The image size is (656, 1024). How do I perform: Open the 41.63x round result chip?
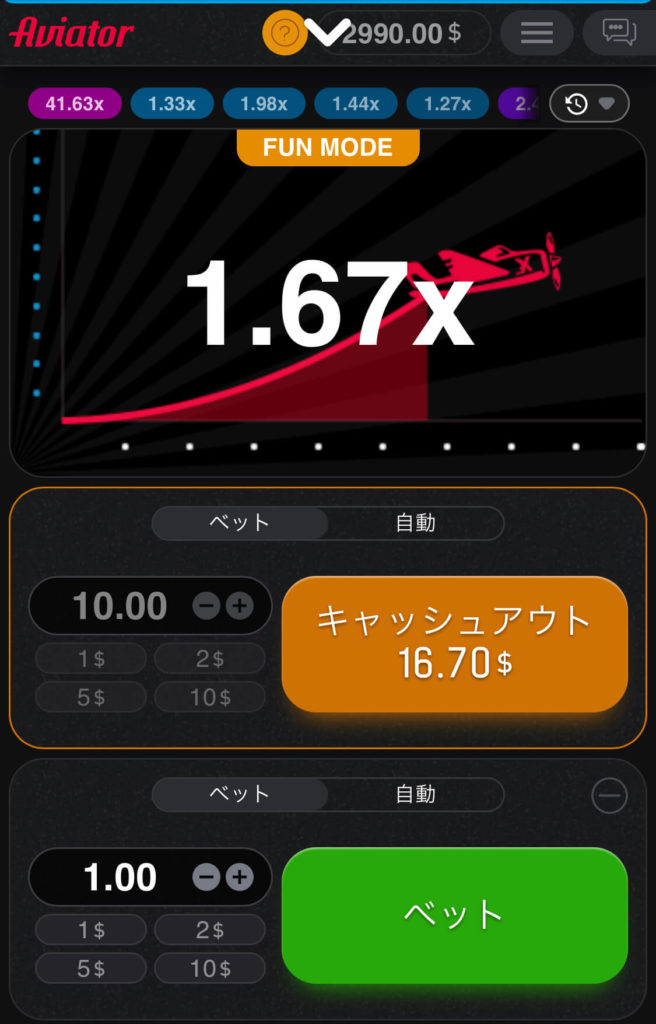74,103
